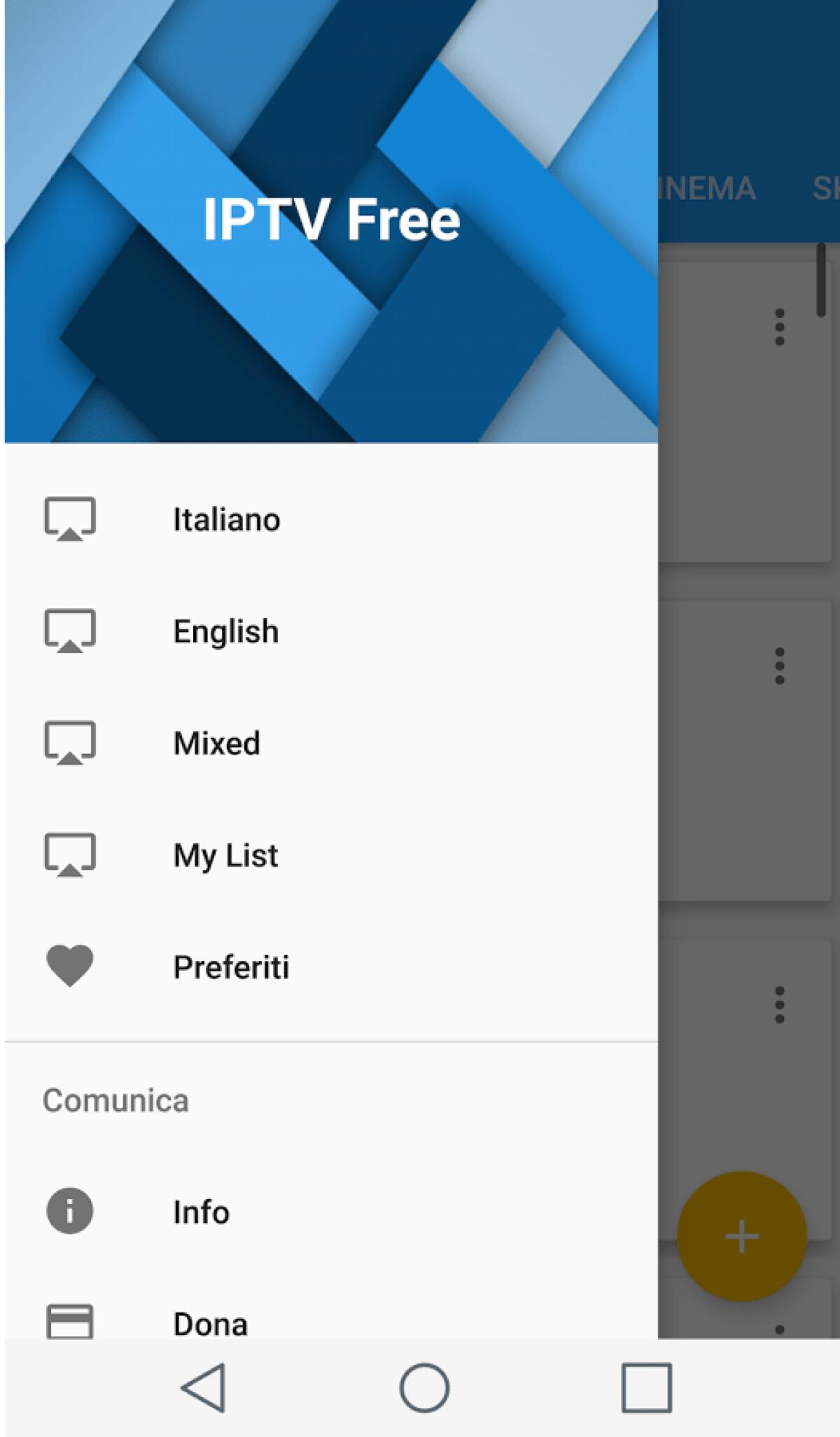
Task: Select the heart icon next to Preferiti
Action: pyautogui.click(x=70, y=965)
